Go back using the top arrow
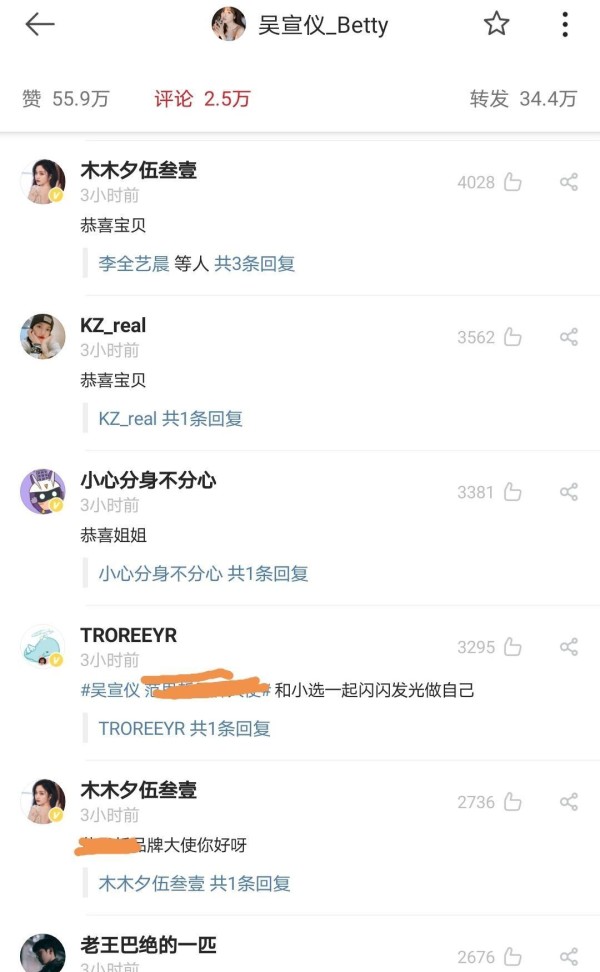 click(39, 25)
